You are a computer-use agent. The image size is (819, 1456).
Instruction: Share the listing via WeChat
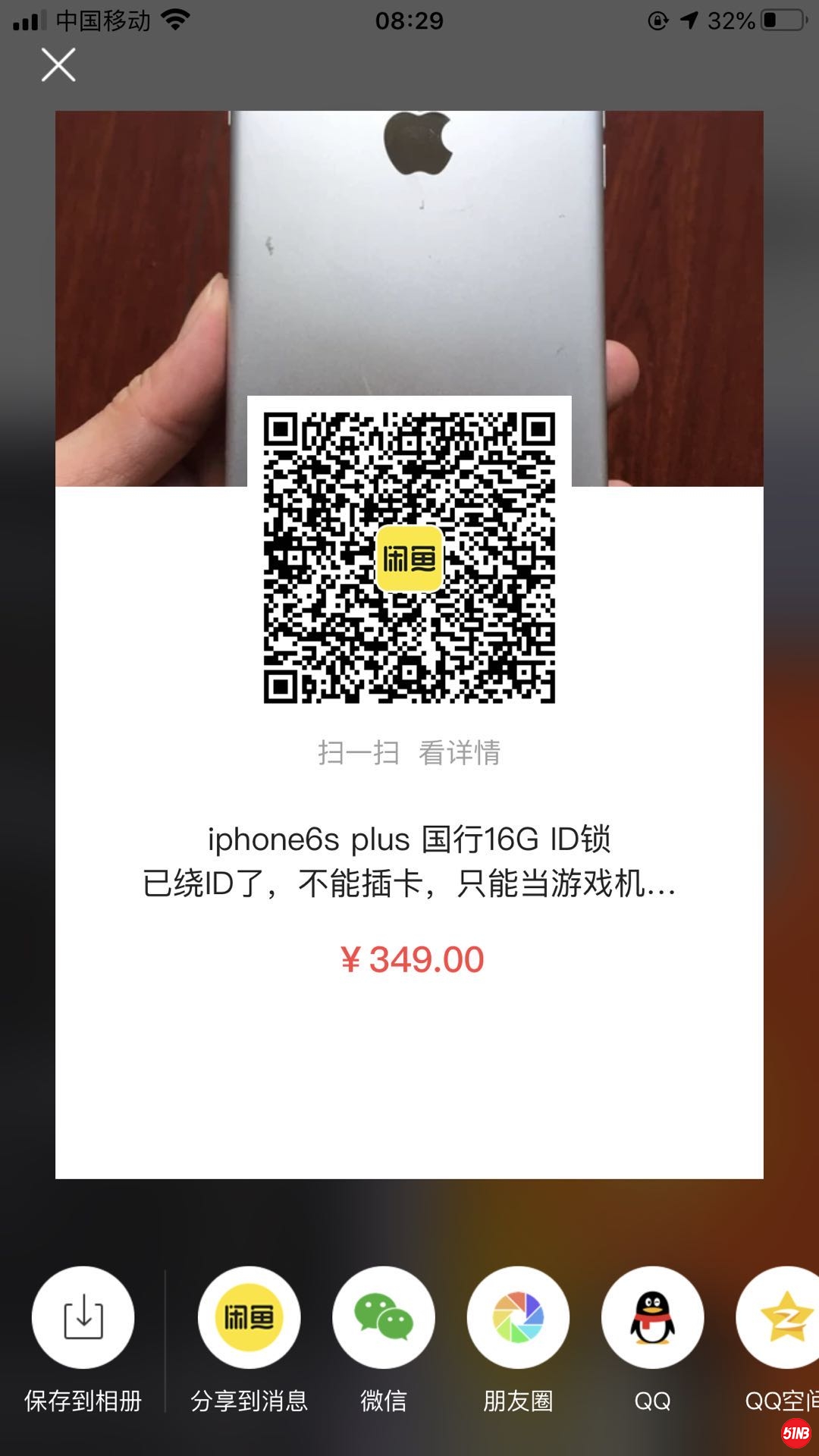coord(384,1318)
